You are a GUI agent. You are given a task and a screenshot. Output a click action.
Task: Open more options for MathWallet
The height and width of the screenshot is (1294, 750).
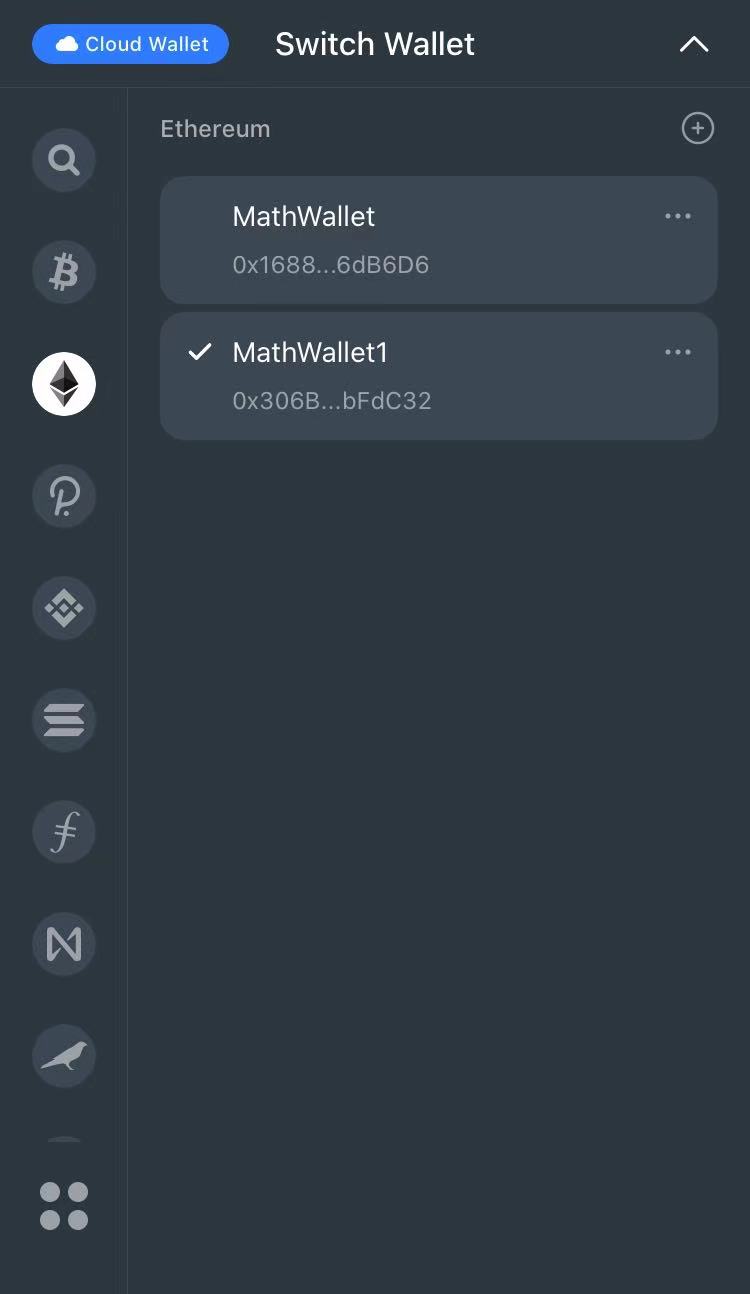(x=678, y=216)
